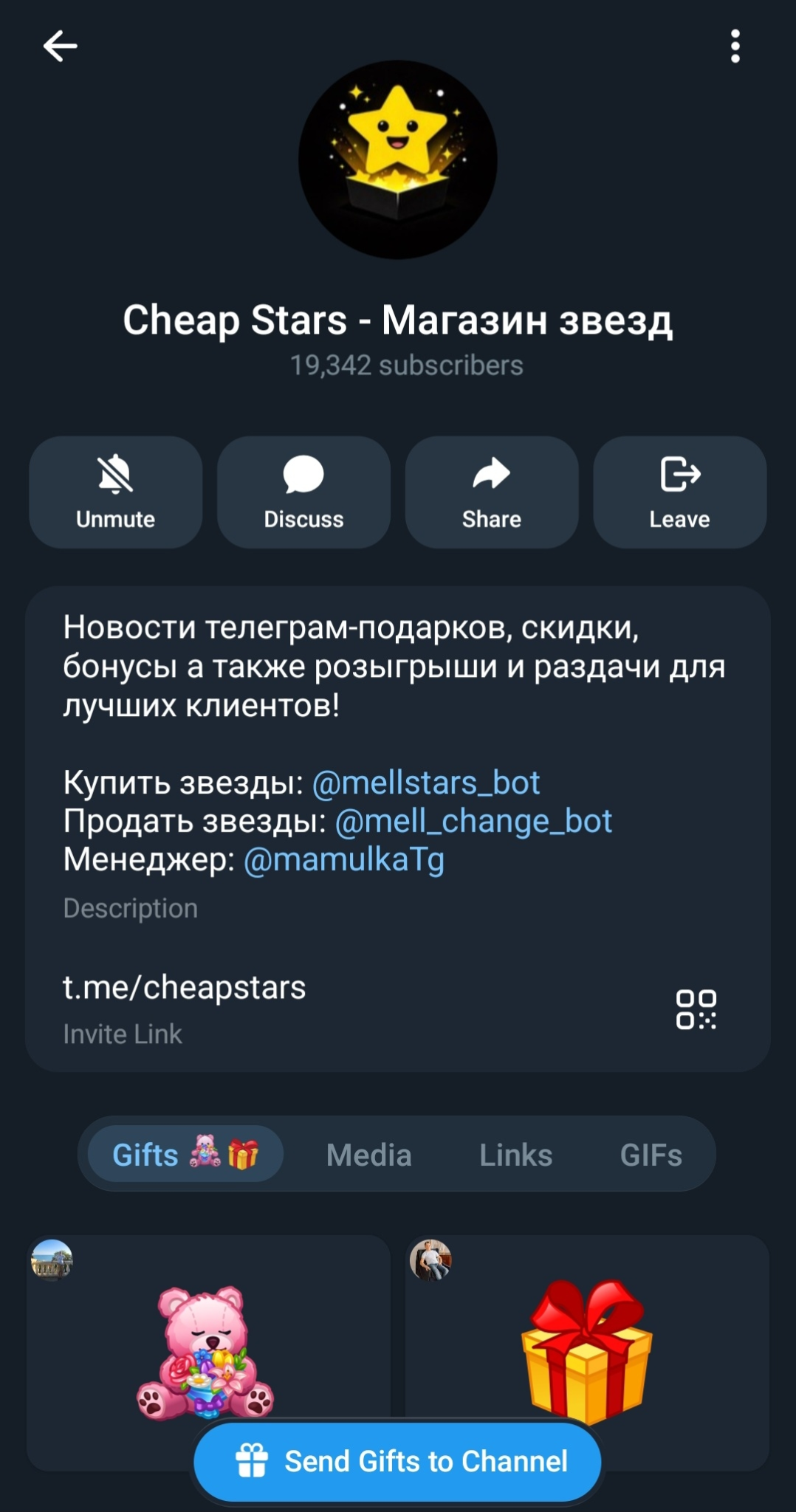Image resolution: width=796 pixels, height=1512 pixels.
Task: Open manager profile @mamulkaTg
Action: pyautogui.click(x=343, y=860)
